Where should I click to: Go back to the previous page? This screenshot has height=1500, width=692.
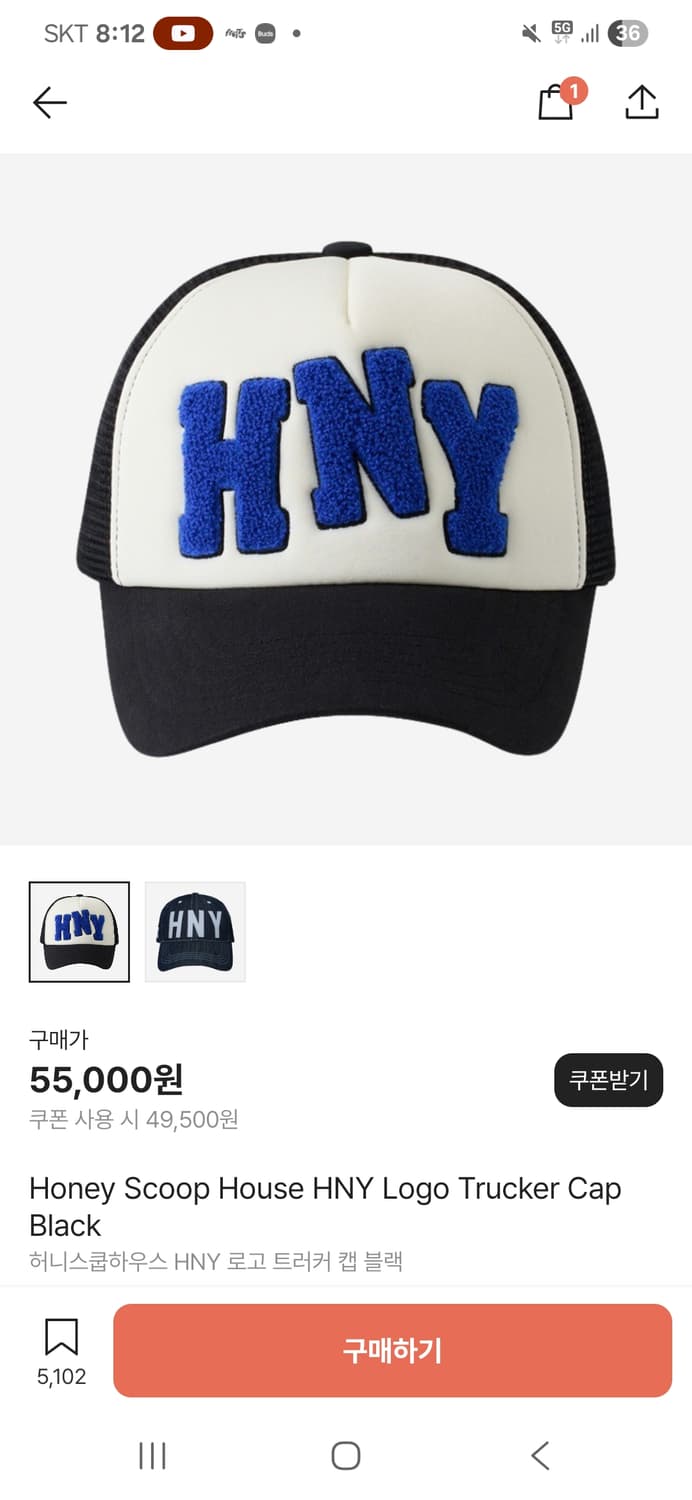49,102
